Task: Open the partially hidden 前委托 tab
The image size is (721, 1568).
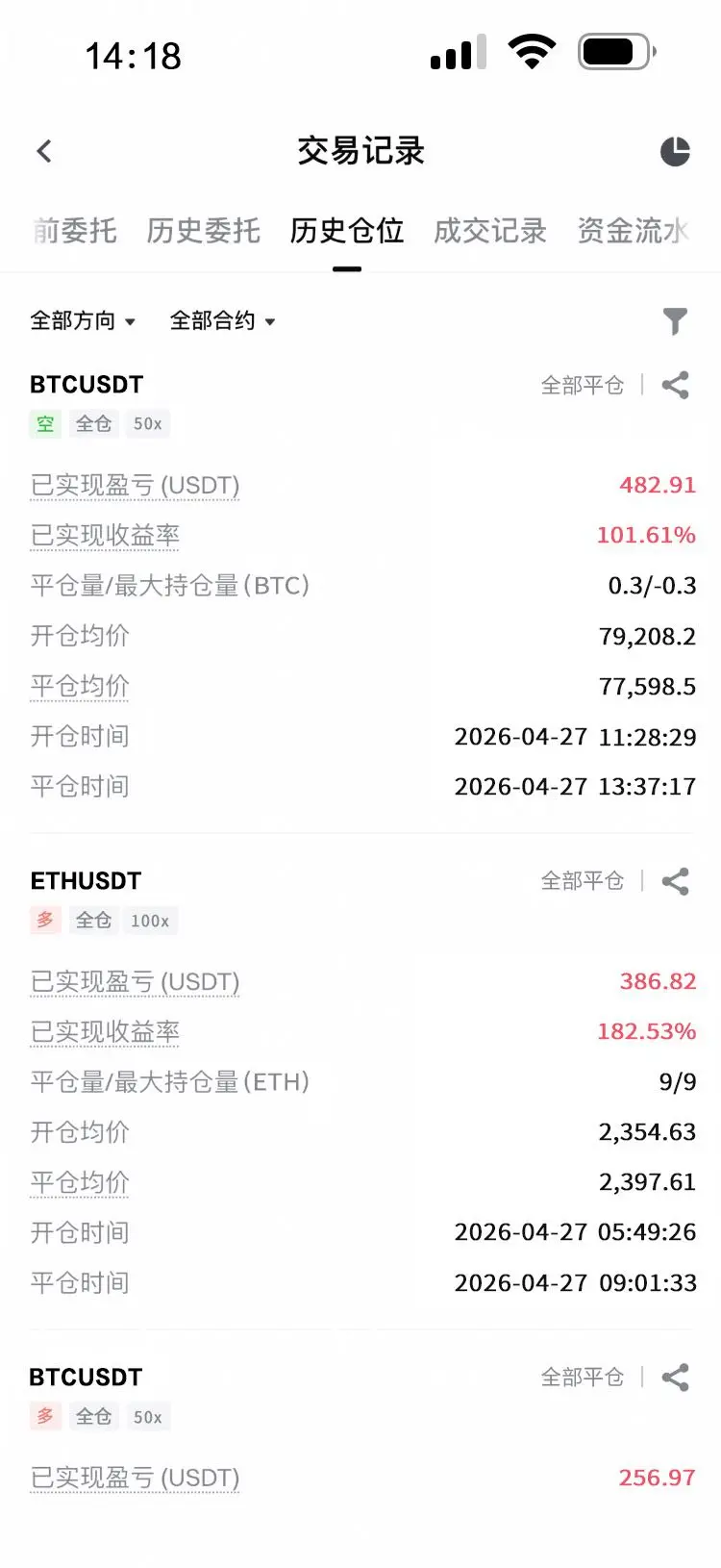Action: pyautogui.click(x=74, y=231)
